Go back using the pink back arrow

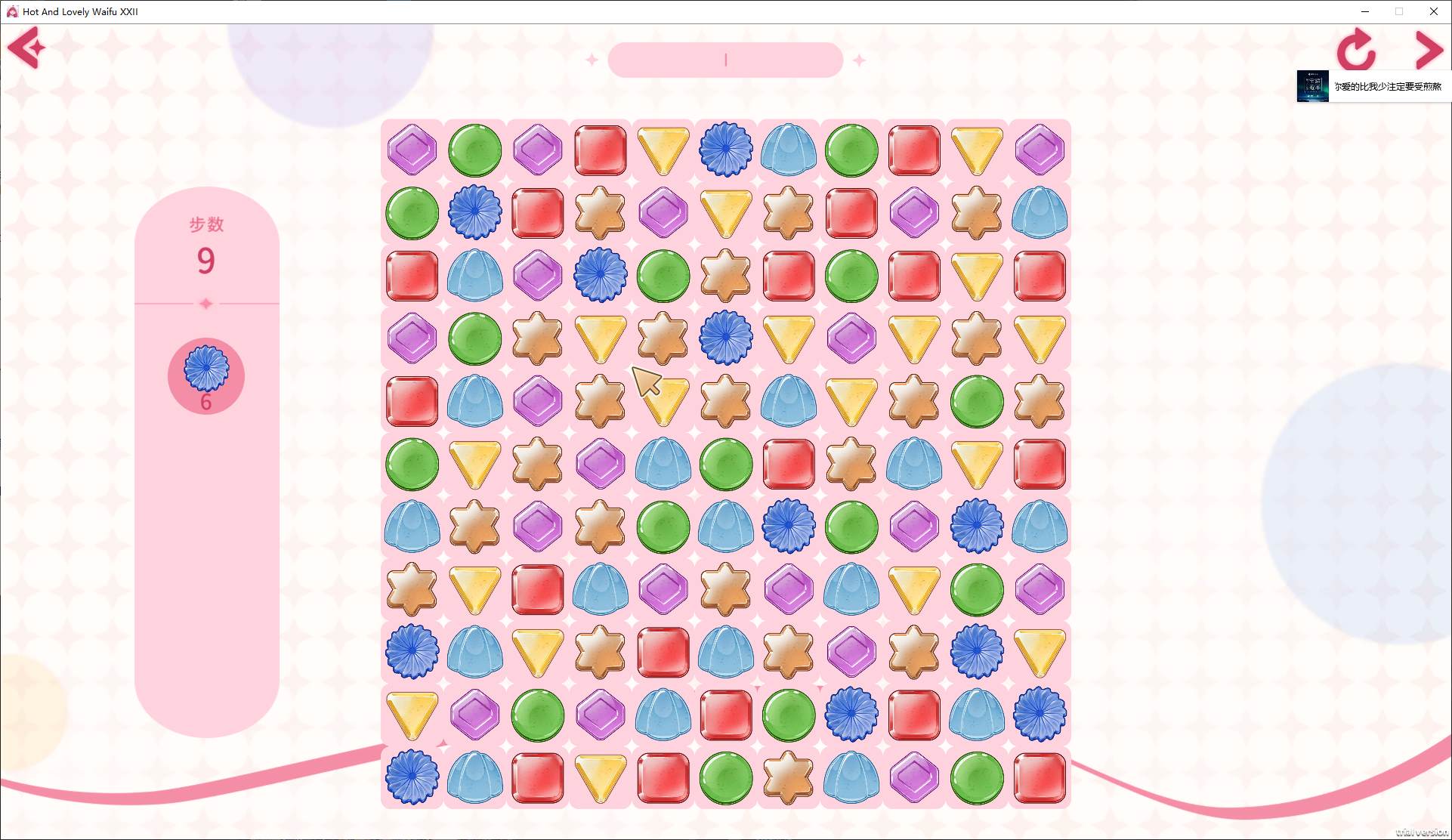point(26,48)
